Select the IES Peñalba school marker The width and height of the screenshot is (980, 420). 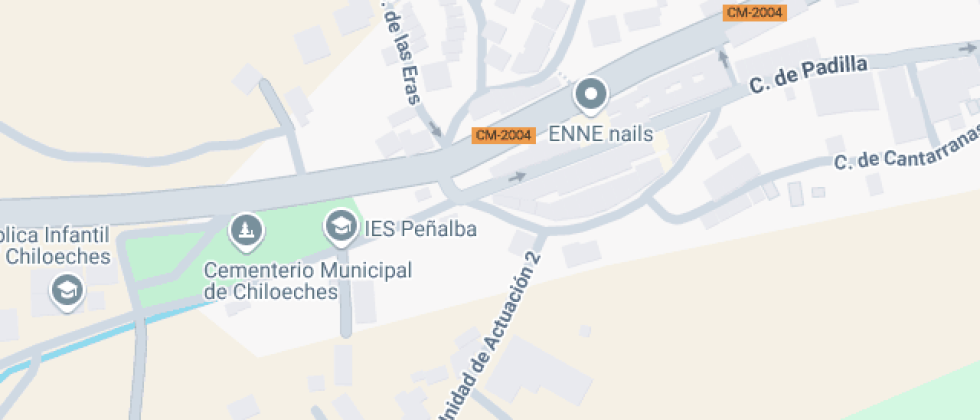(341, 228)
